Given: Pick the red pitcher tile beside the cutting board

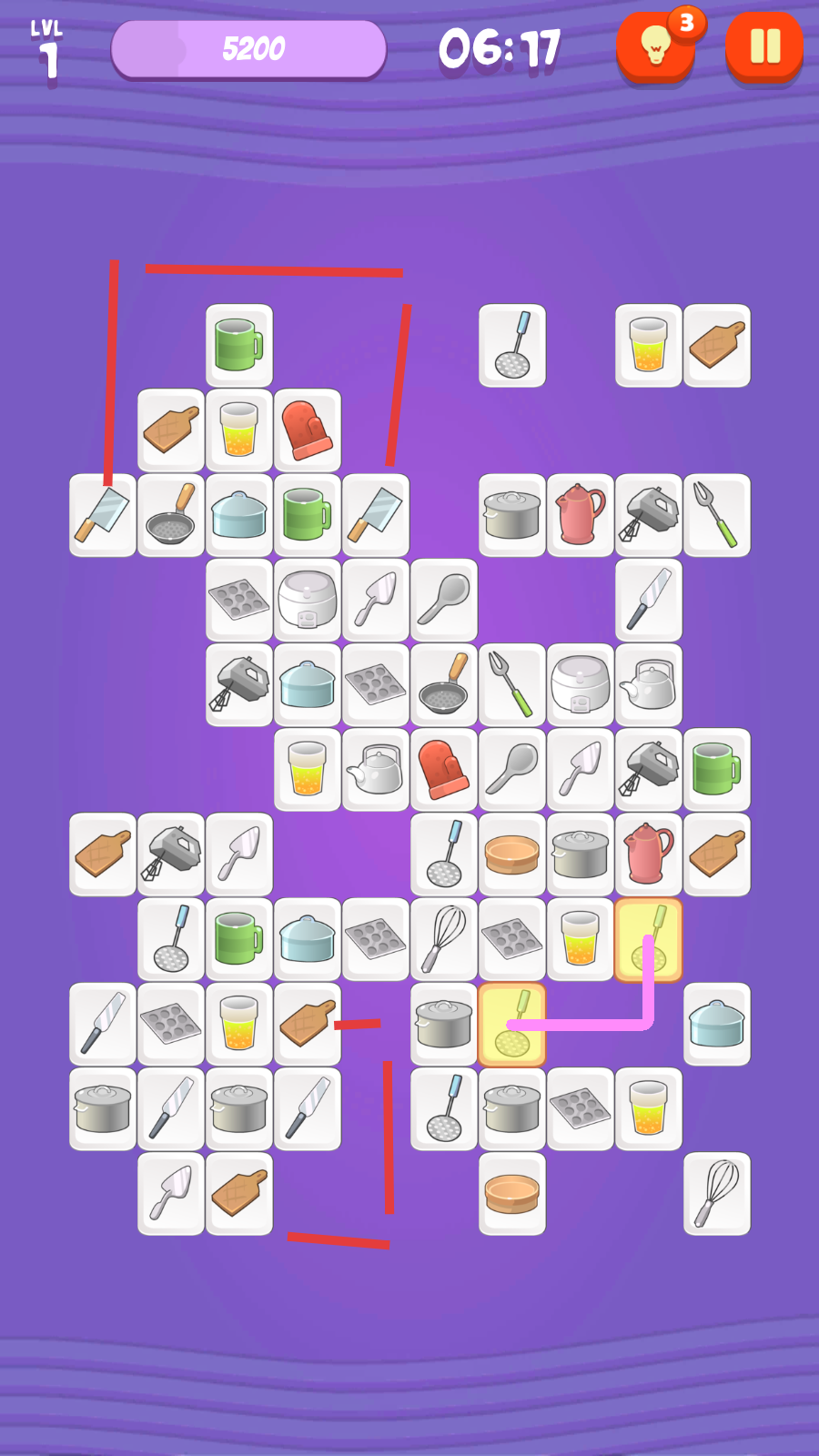Looking at the screenshot, I should (649, 854).
